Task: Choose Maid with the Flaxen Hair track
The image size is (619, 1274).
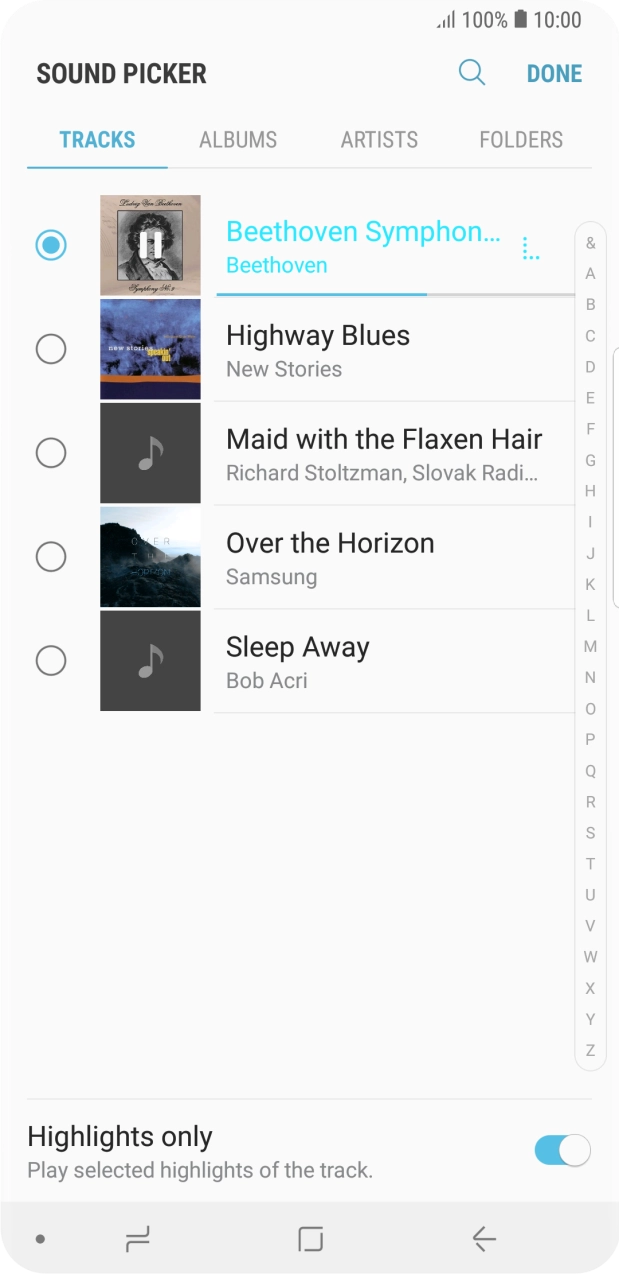Action: click(384, 453)
